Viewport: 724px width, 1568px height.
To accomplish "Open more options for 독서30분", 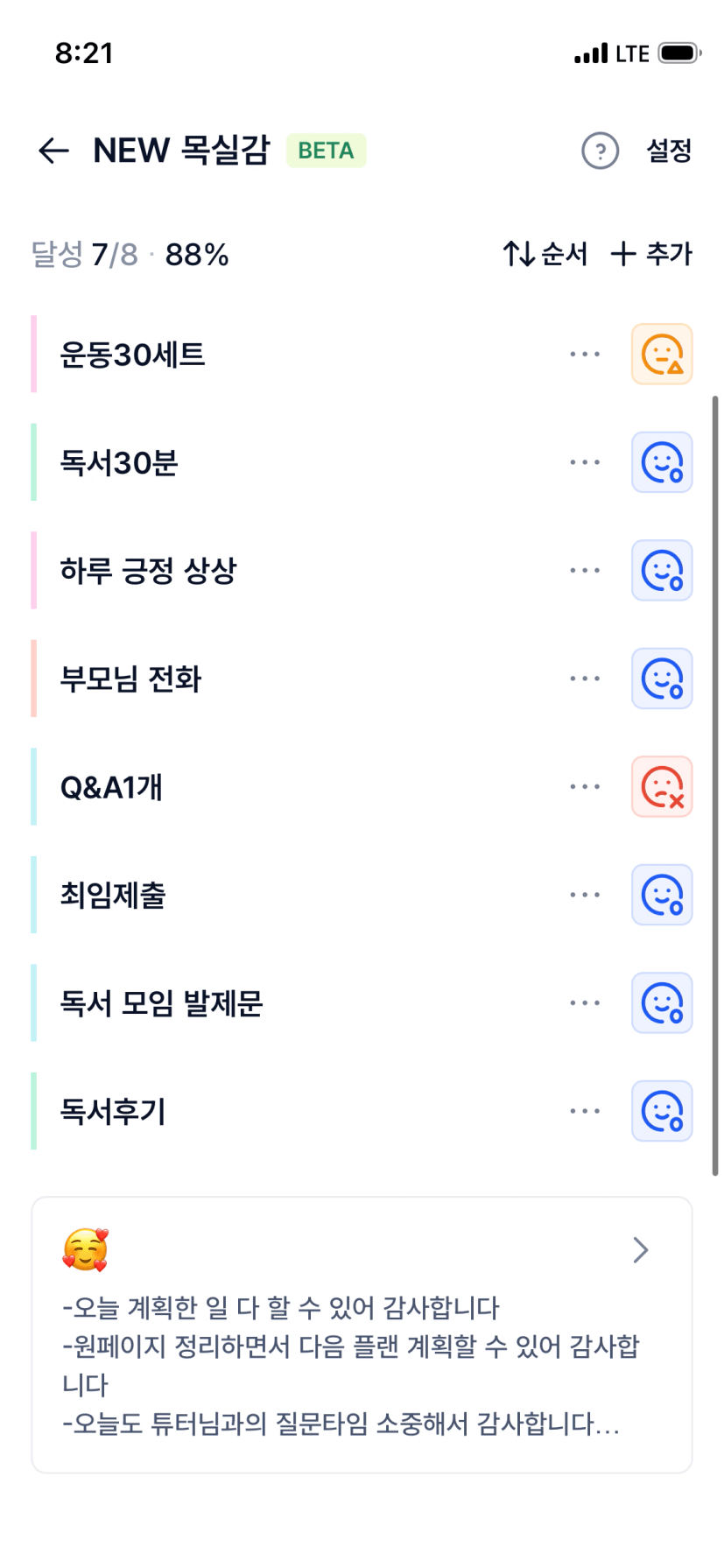I will coord(585,462).
